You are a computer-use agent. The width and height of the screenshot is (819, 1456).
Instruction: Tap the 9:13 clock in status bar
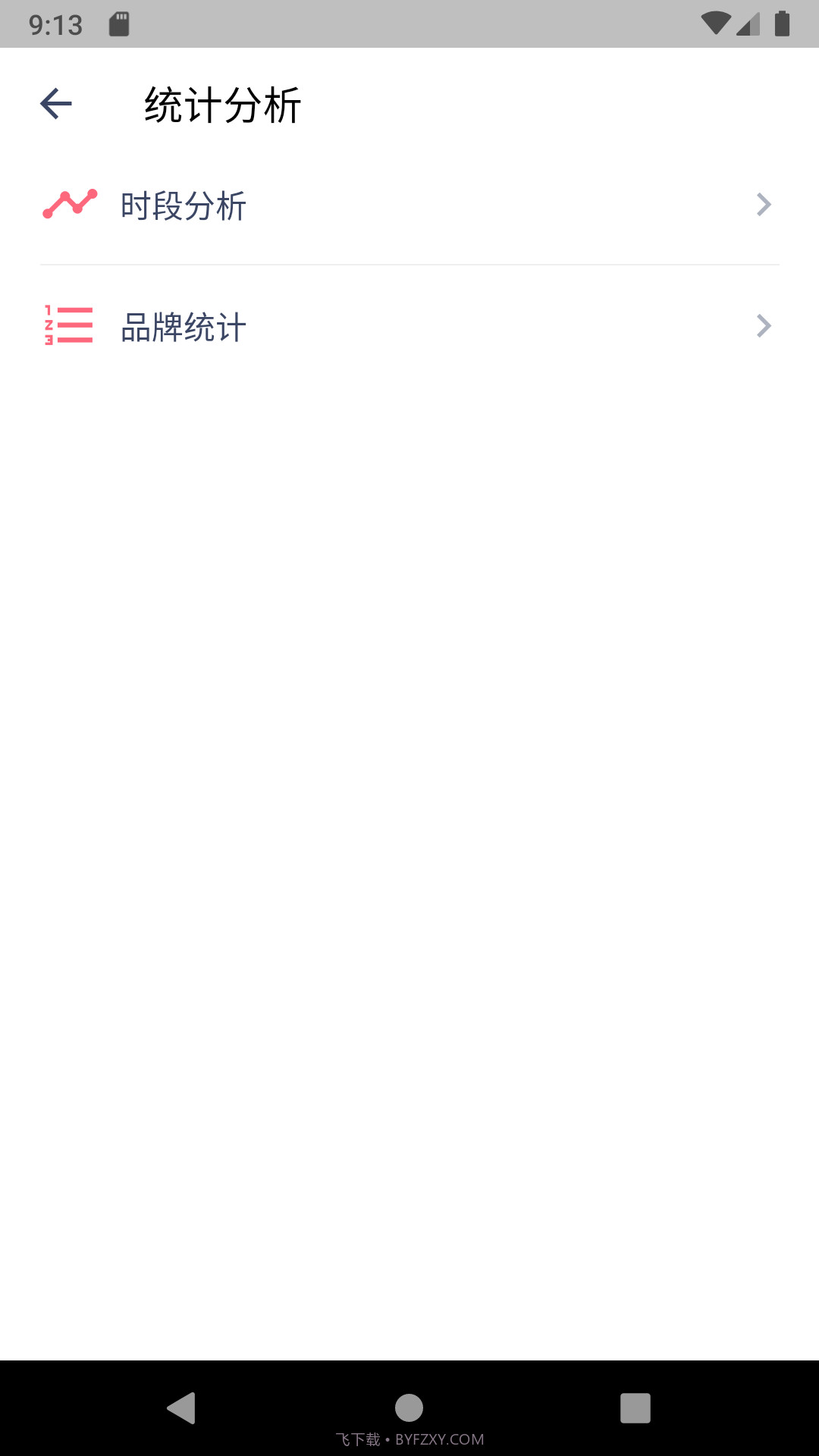[57, 25]
